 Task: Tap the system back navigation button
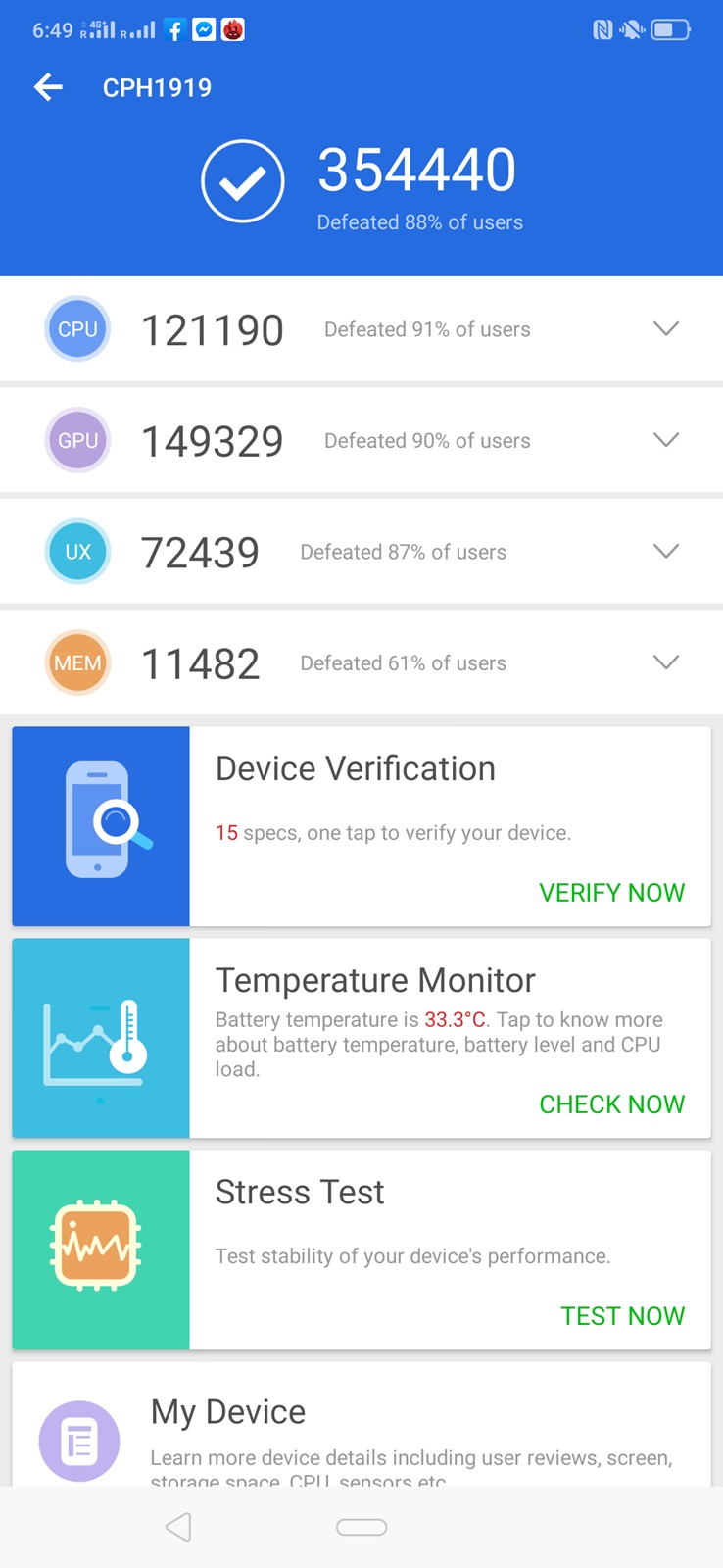(178, 1527)
